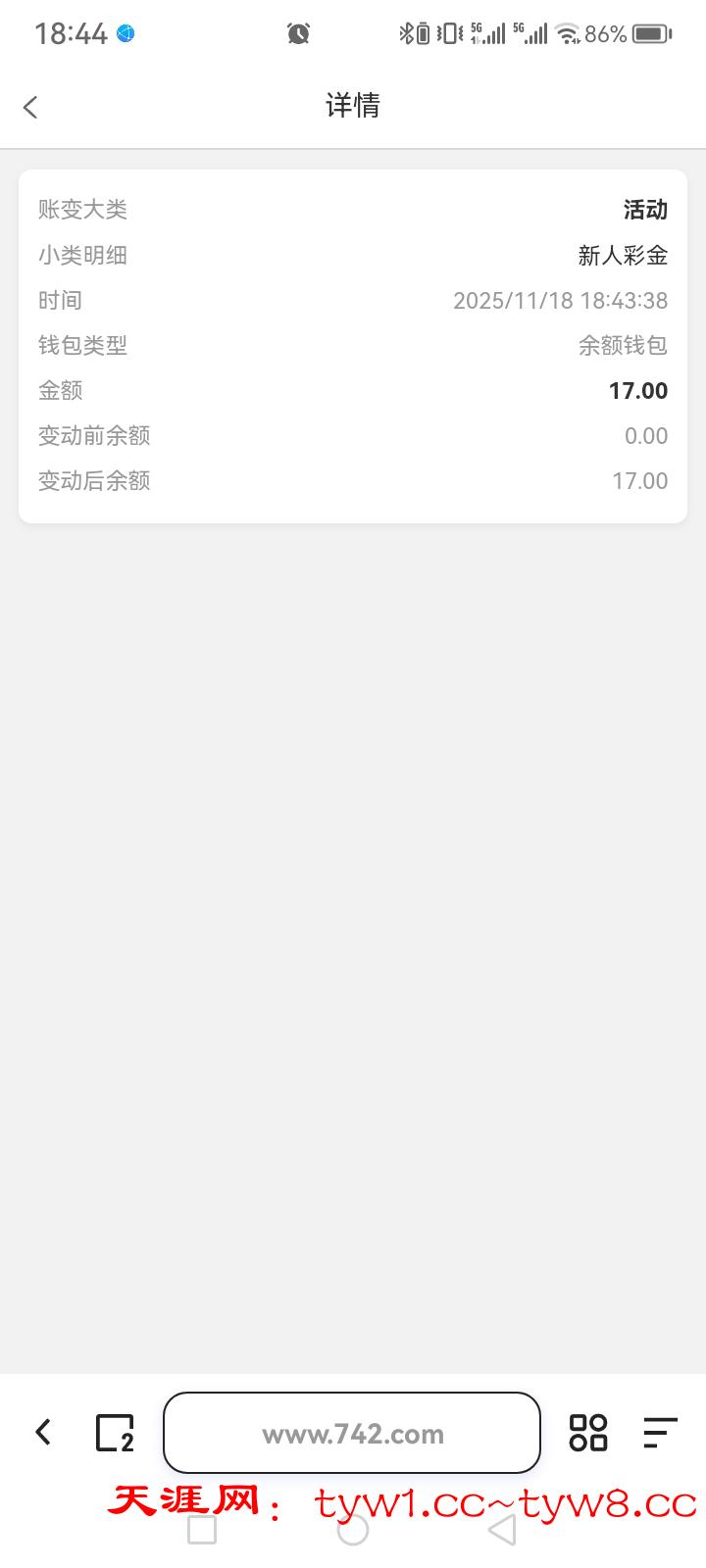The width and height of the screenshot is (706, 1568).
Task: Tap the www.742.com address bar
Action: (352, 1434)
